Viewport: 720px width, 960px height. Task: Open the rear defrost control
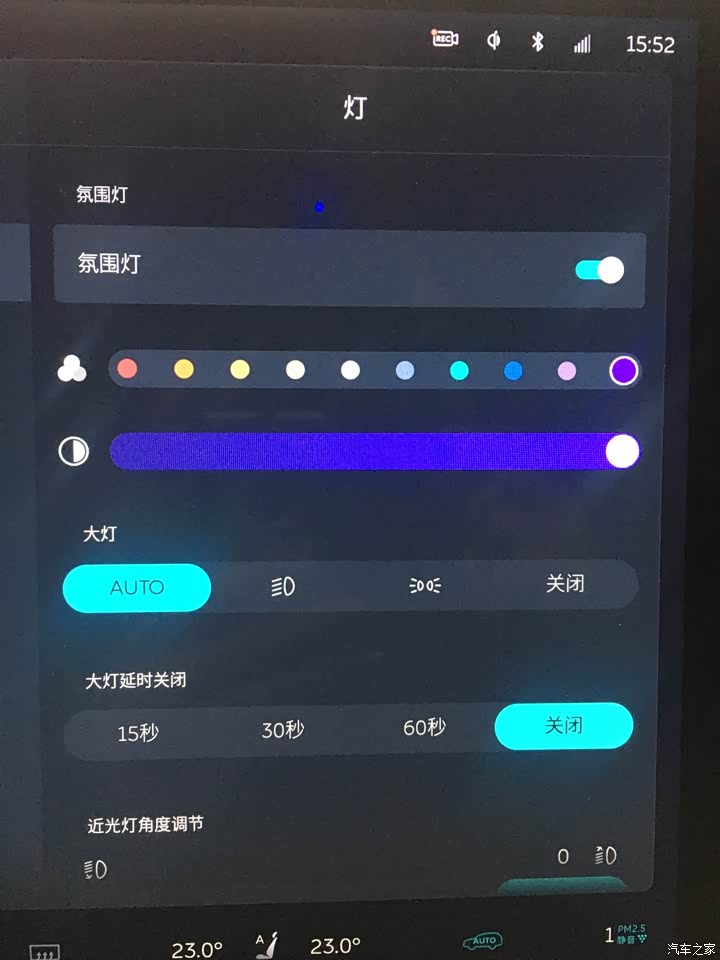click(44, 951)
